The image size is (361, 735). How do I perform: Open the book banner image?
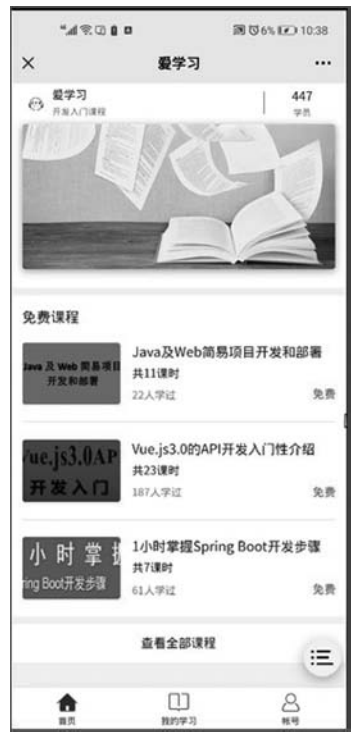(x=179, y=196)
